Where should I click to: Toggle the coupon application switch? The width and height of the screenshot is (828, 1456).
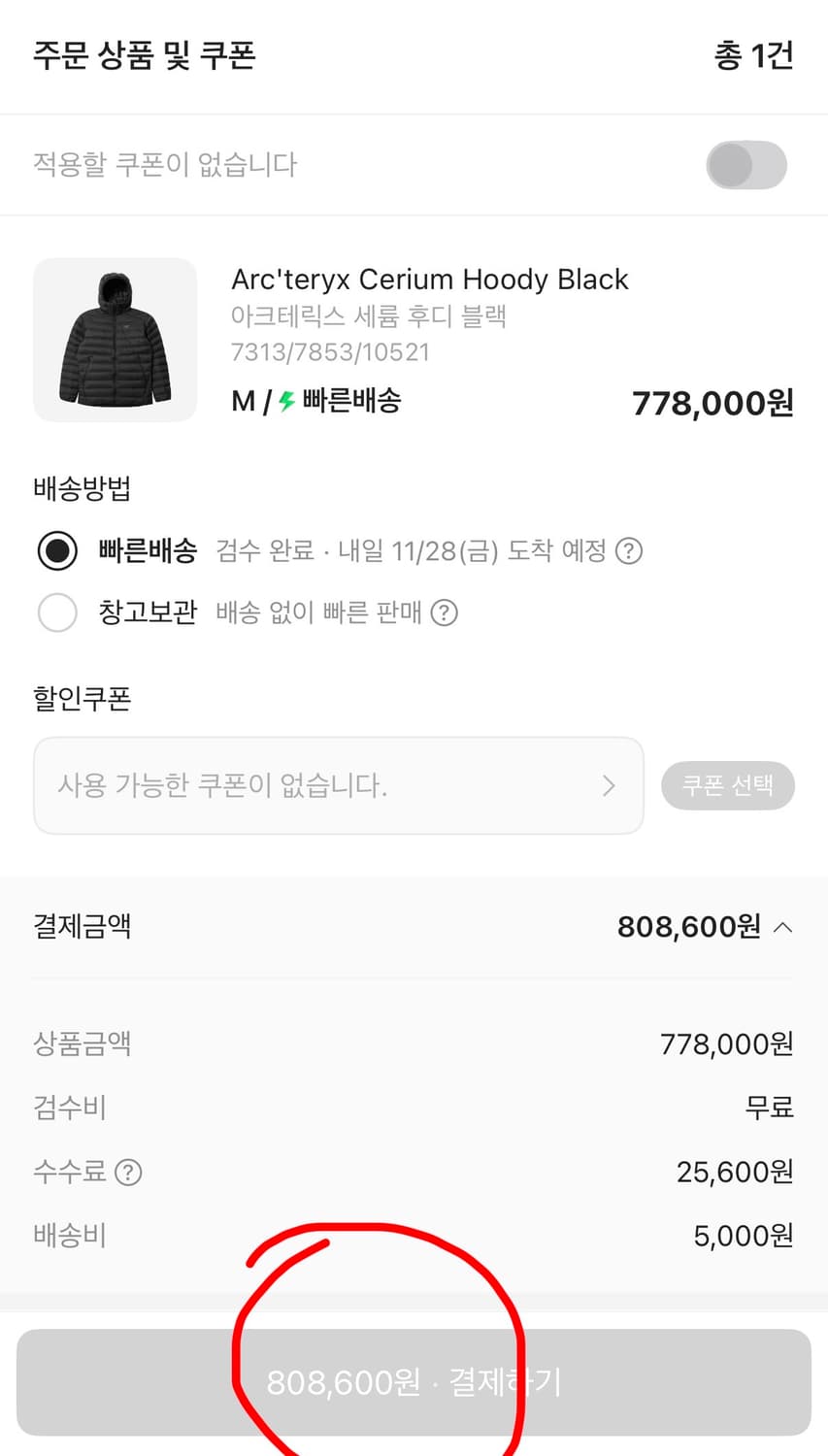[746, 165]
